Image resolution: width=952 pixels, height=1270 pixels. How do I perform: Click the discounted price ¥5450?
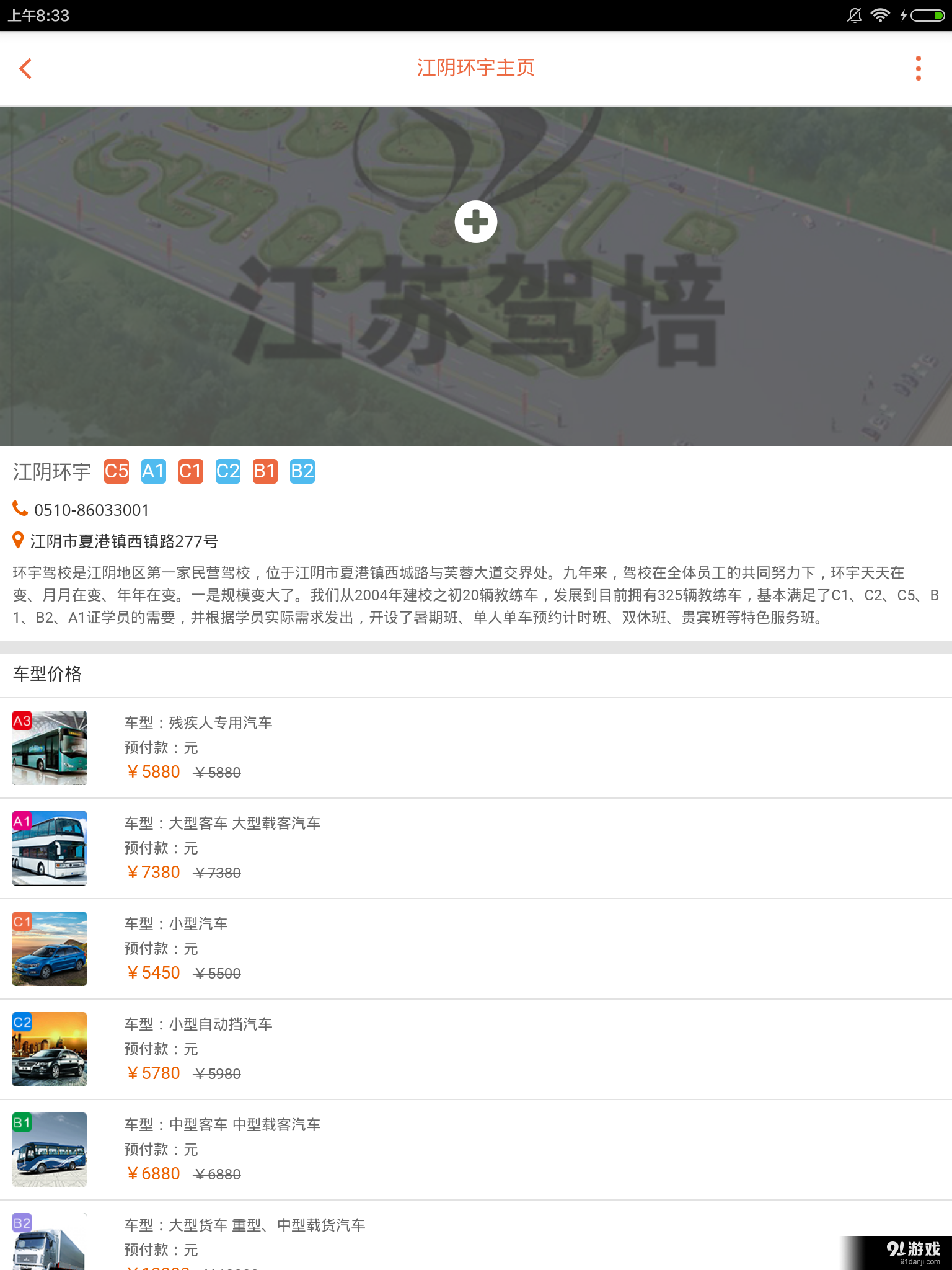[153, 972]
